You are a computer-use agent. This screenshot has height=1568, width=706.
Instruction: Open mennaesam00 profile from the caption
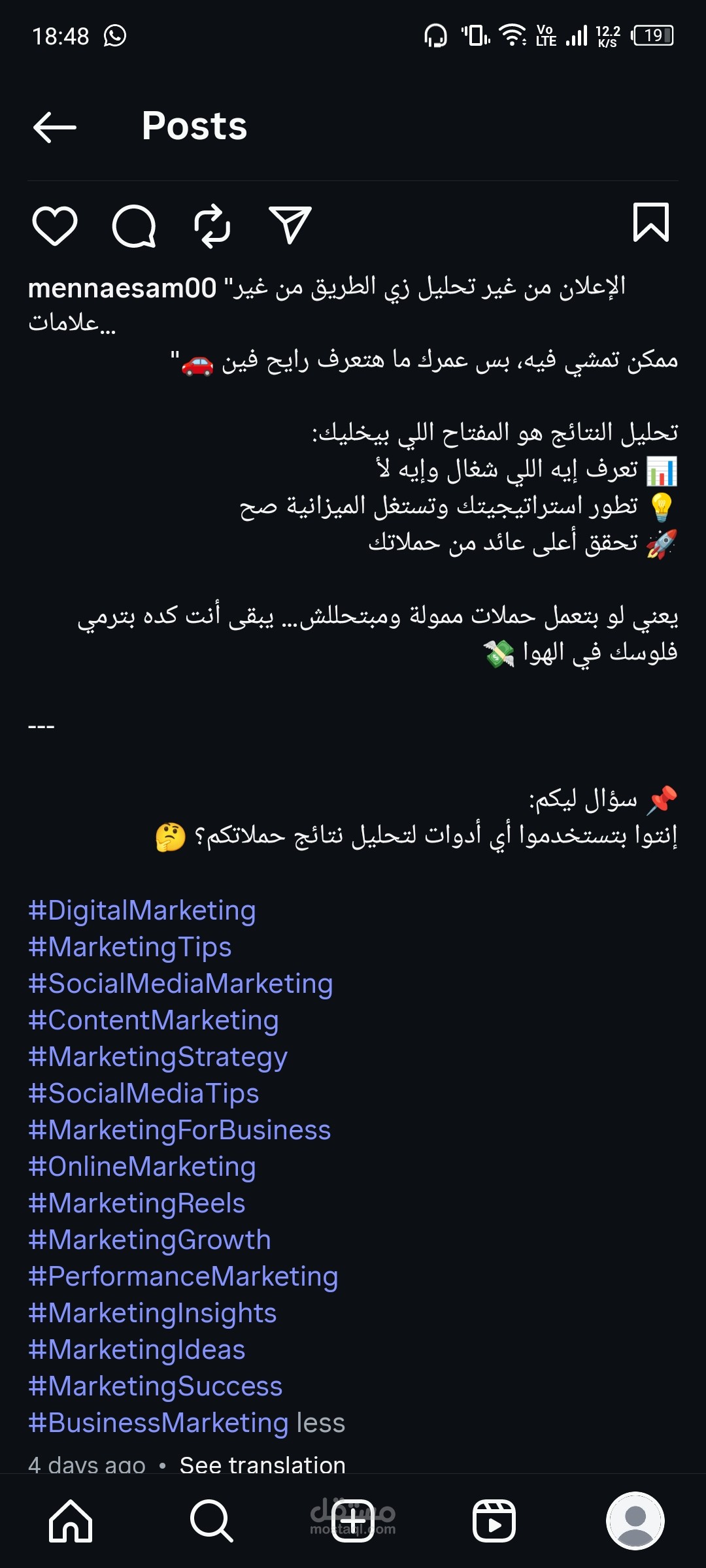click(x=122, y=288)
